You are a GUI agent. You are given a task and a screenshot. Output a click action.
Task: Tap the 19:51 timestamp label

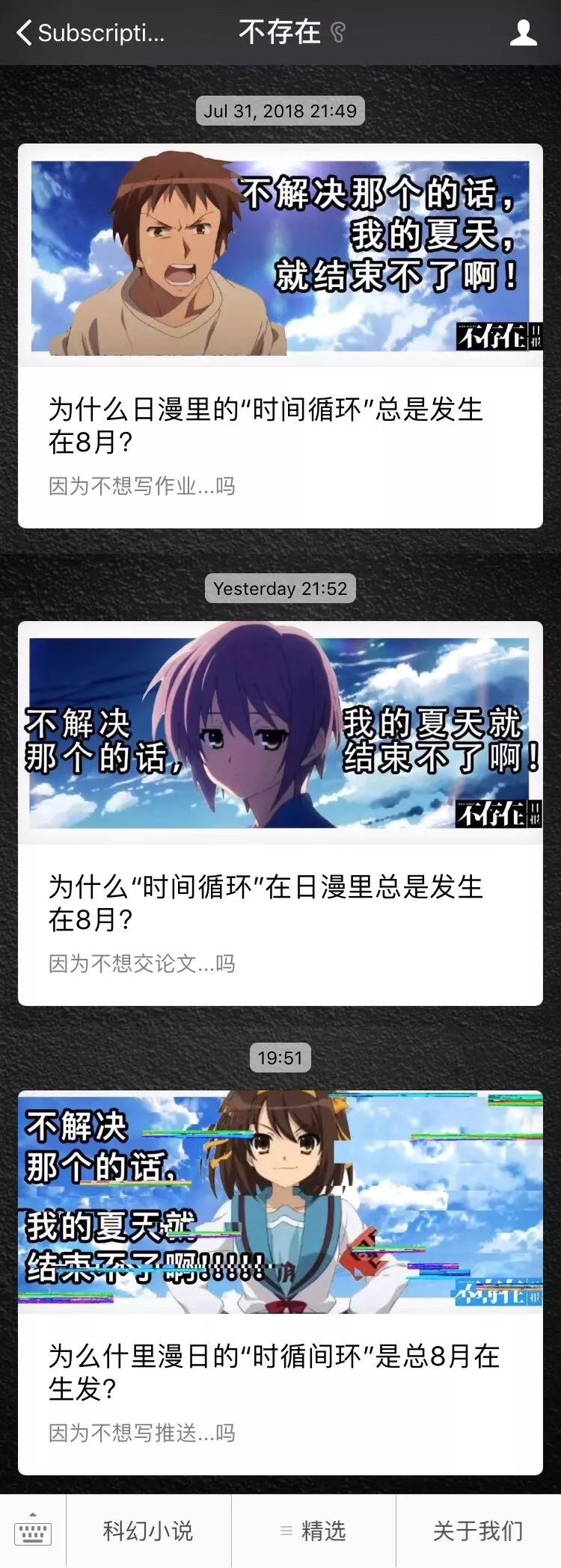[280, 1057]
